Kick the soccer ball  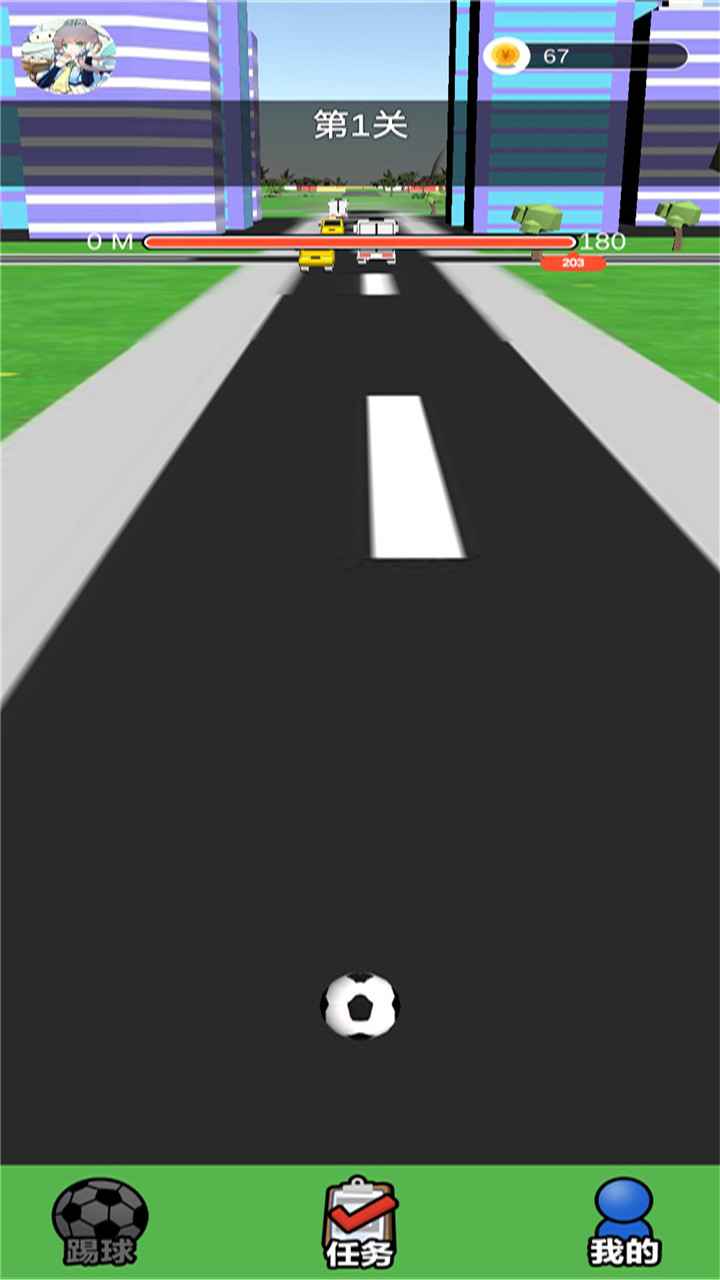360,1006
